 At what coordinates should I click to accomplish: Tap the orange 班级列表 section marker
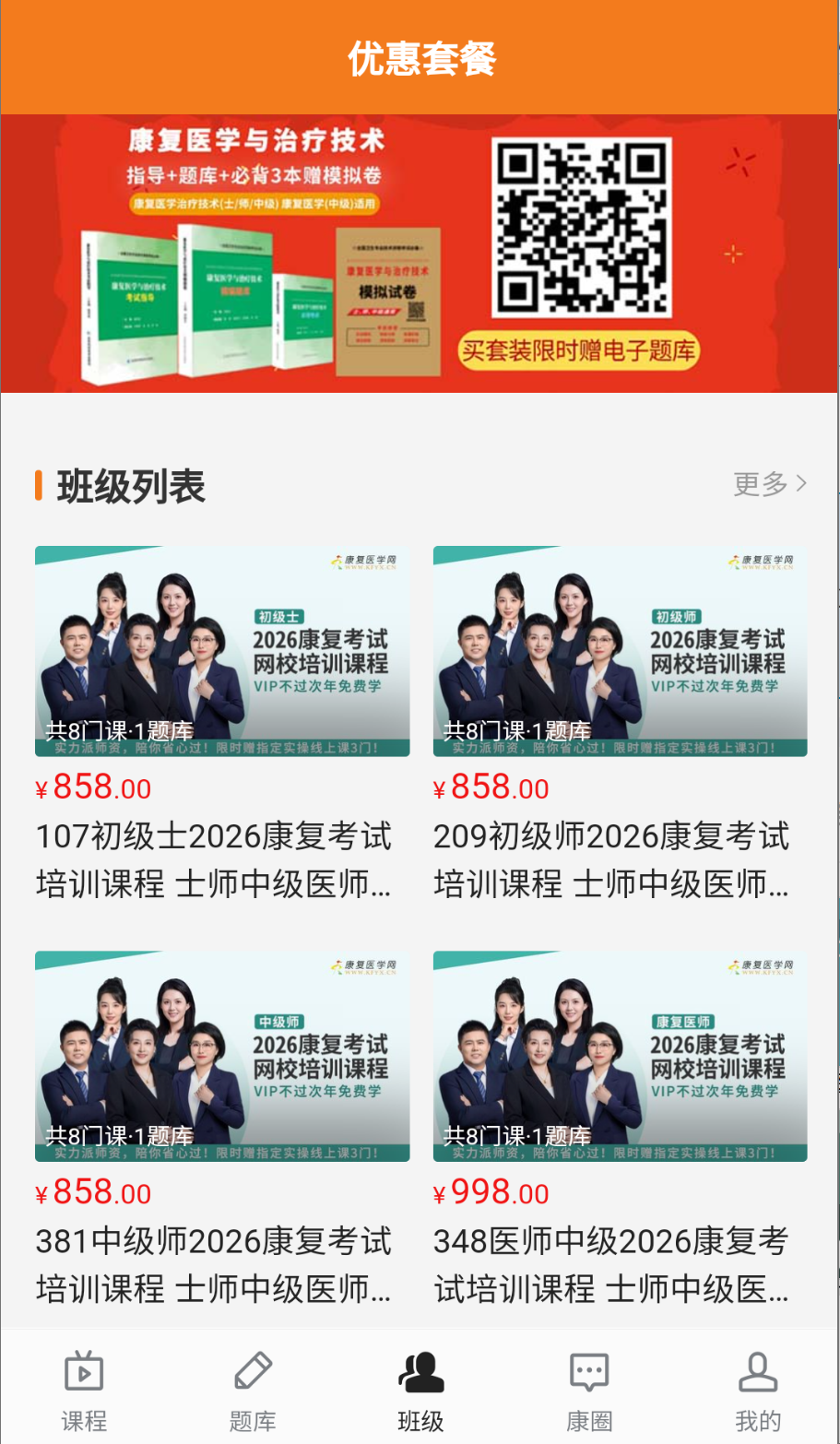click(38, 483)
